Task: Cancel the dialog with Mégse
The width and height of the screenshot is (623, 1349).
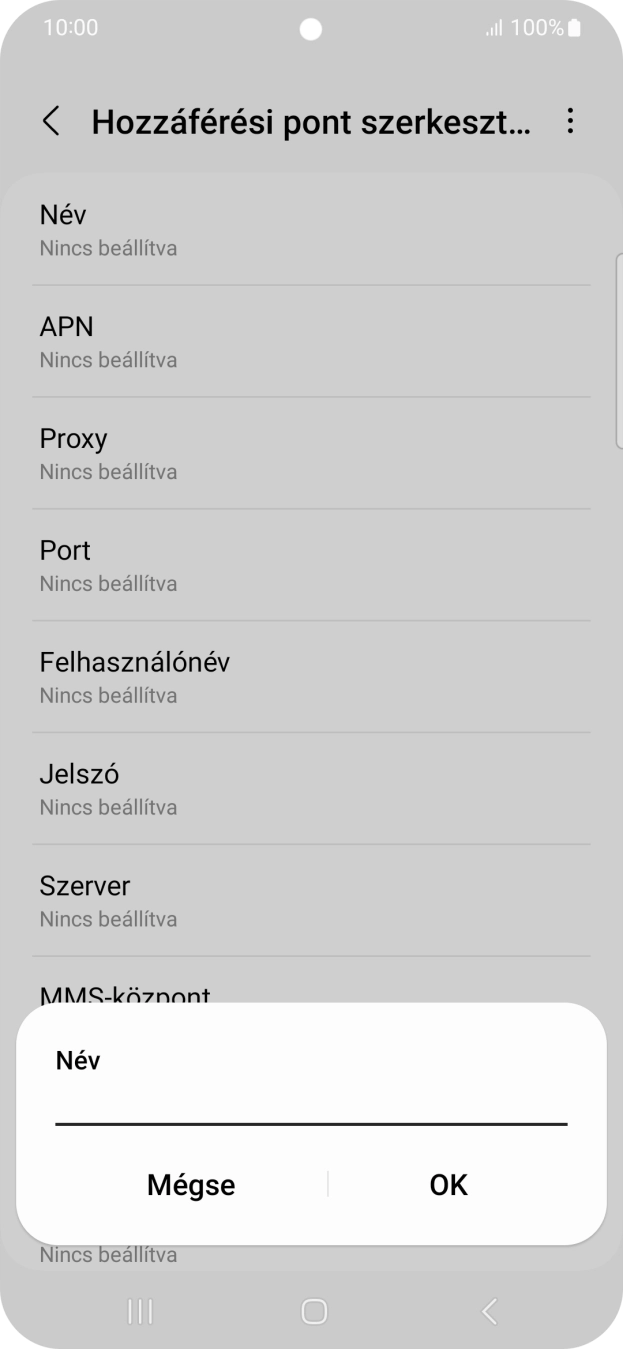Action: (191, 1185)
